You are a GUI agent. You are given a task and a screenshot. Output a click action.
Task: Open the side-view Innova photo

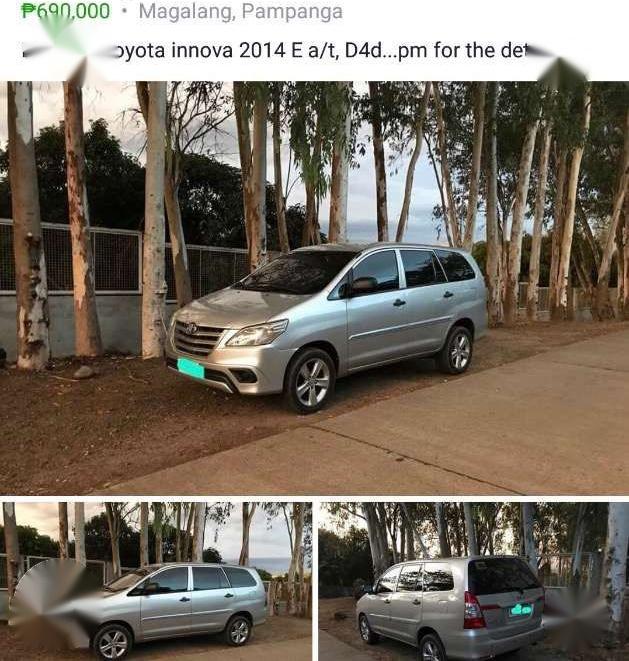(155, 581)
